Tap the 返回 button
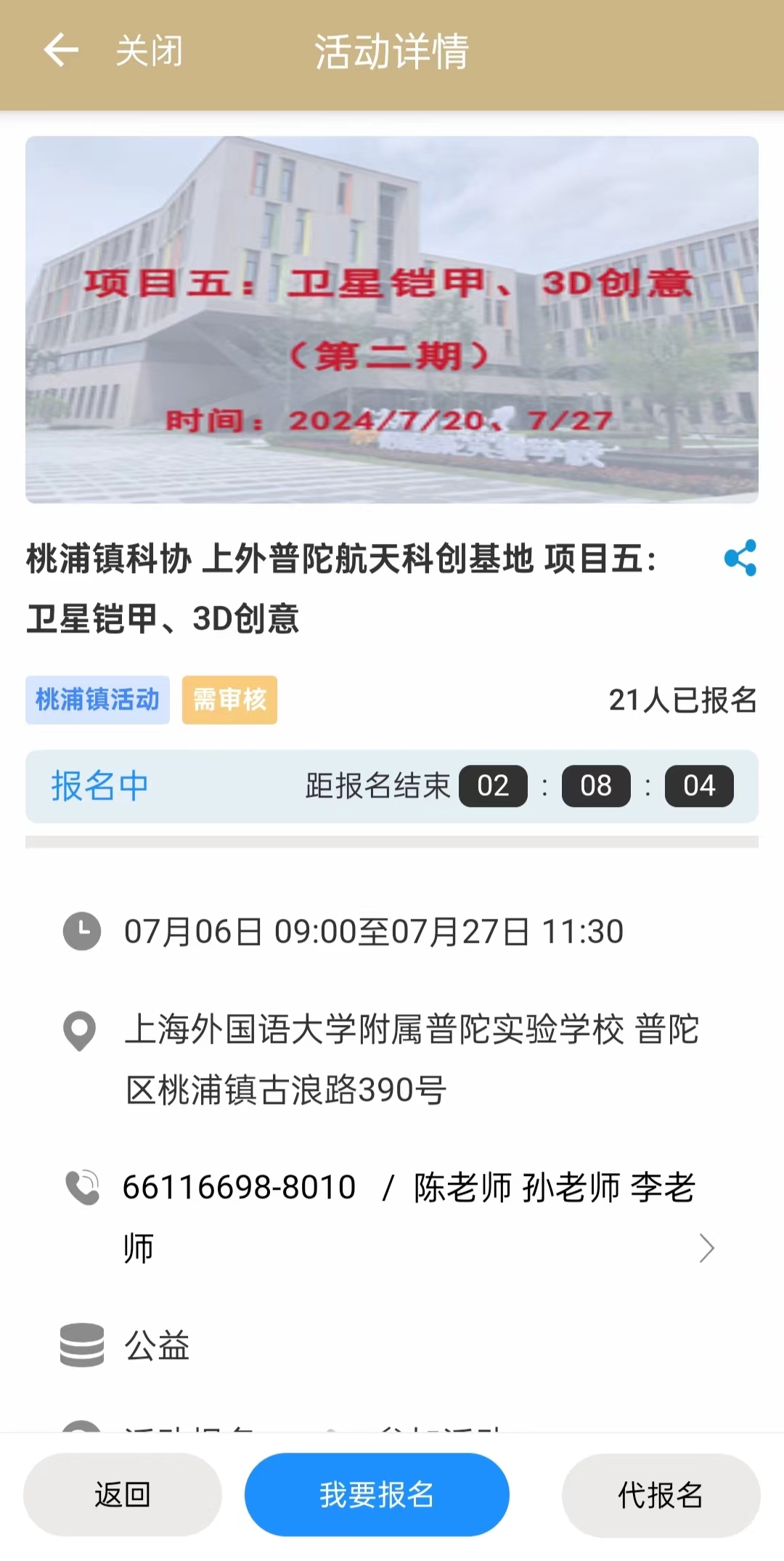784x1561 pixels. click(x=122, y=1495)
